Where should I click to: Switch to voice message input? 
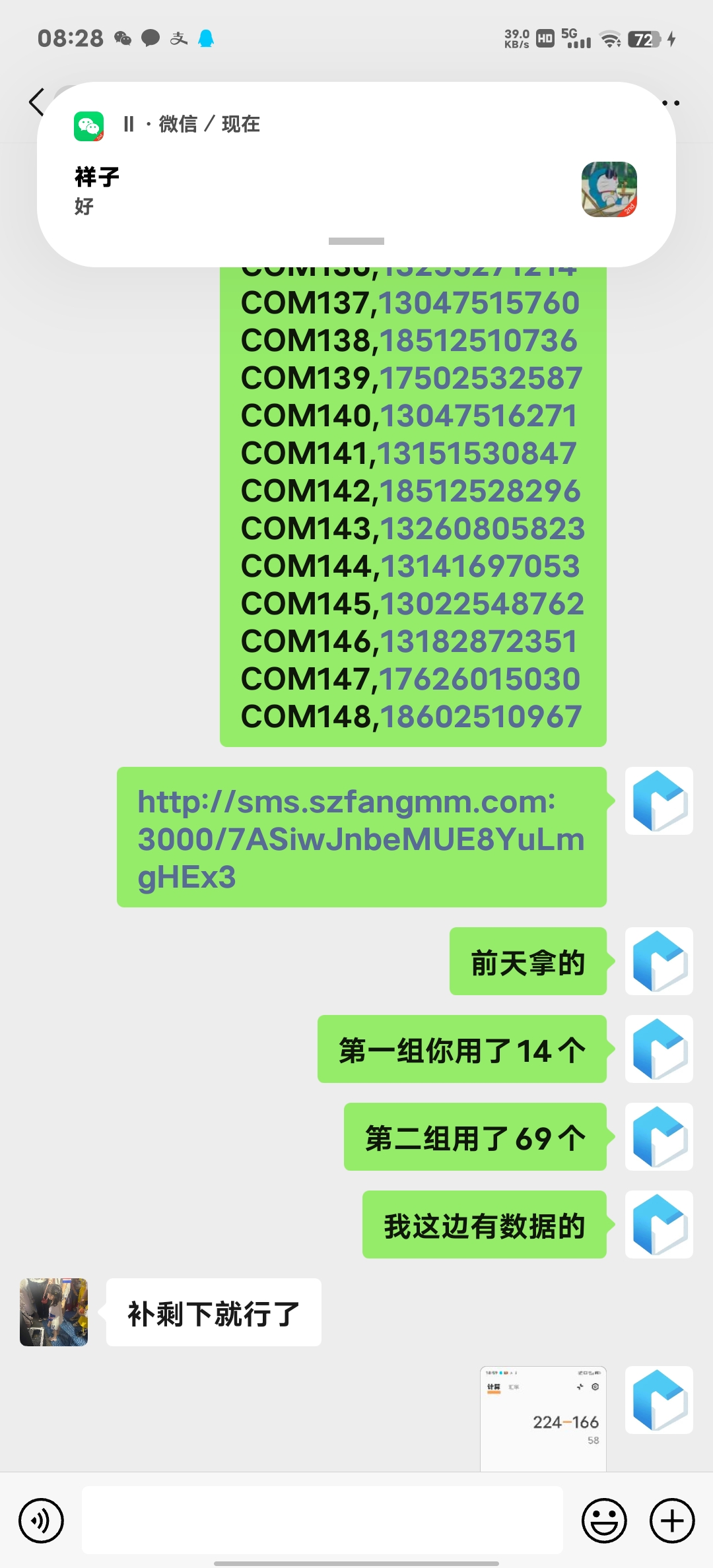tap(41, 1520)
